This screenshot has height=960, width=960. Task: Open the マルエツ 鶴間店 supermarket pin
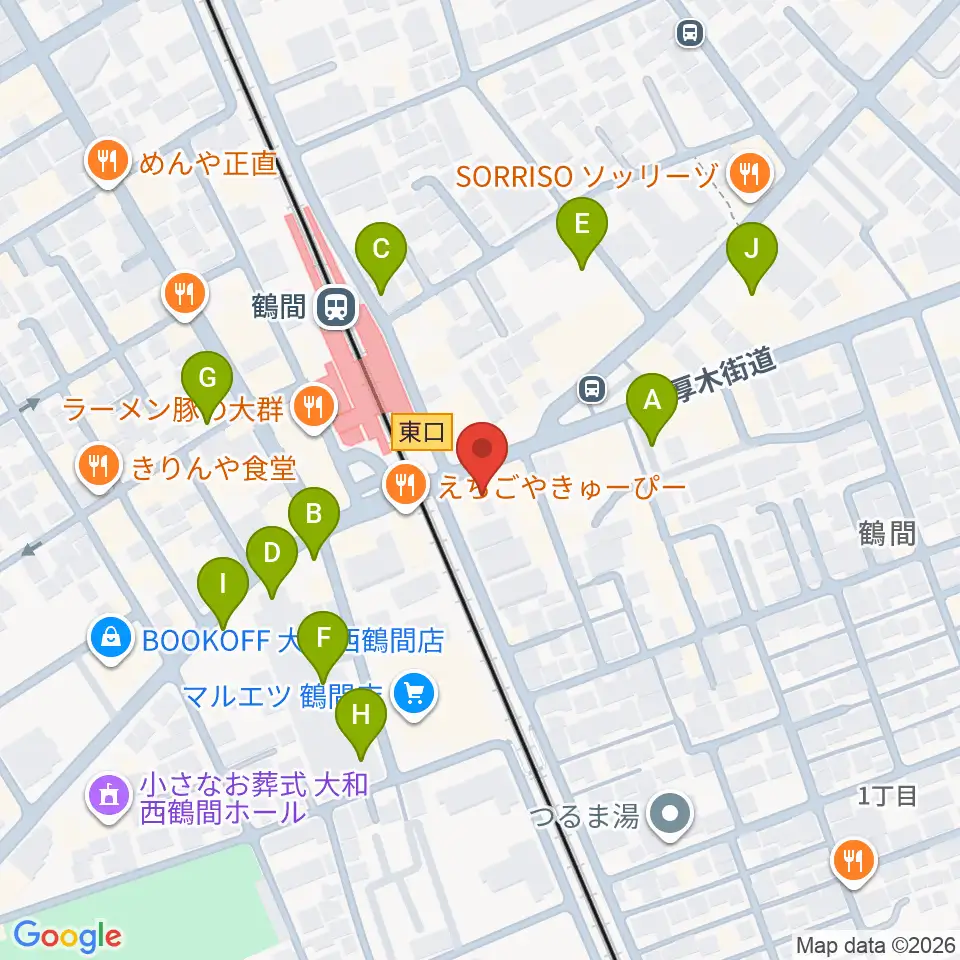414,696
